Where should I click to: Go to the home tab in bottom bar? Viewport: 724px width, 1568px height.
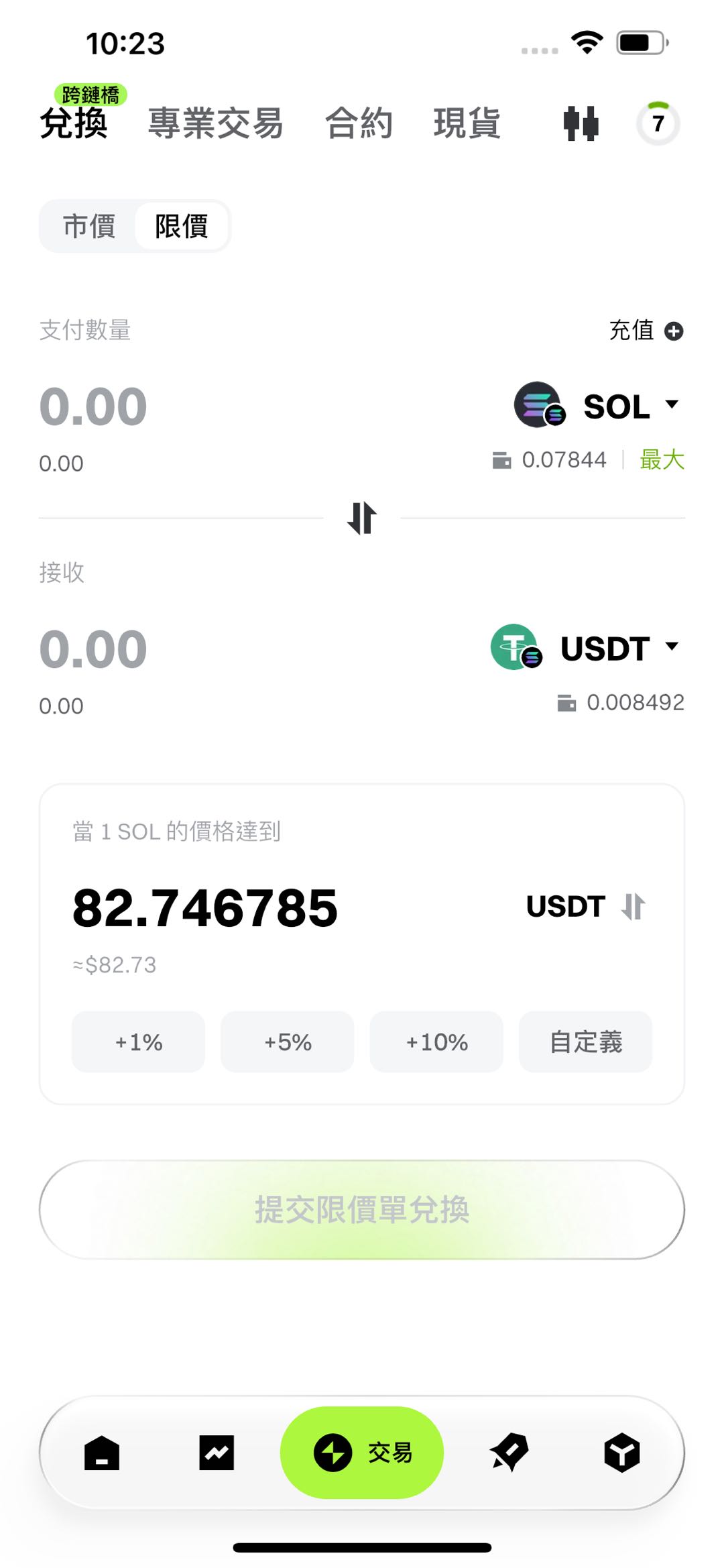click(x=102, y=1453)
